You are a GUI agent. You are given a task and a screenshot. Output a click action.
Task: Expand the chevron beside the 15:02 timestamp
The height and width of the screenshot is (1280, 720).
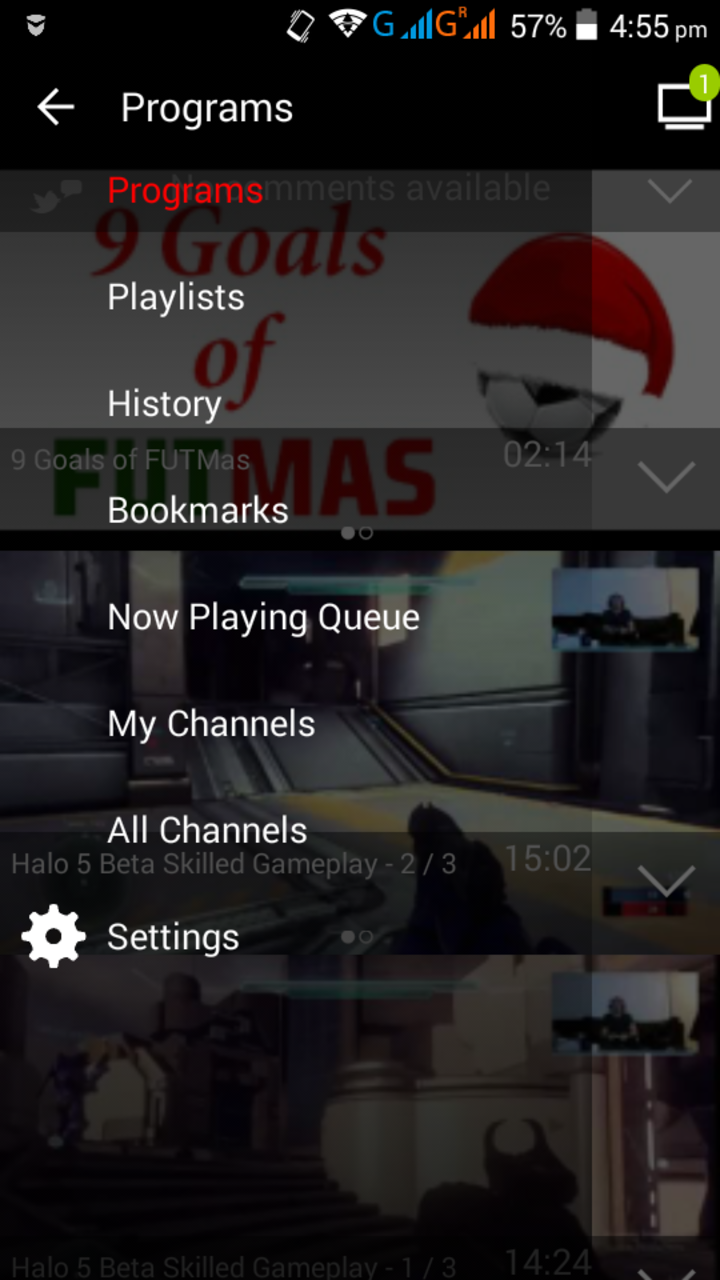click(668, 882)
